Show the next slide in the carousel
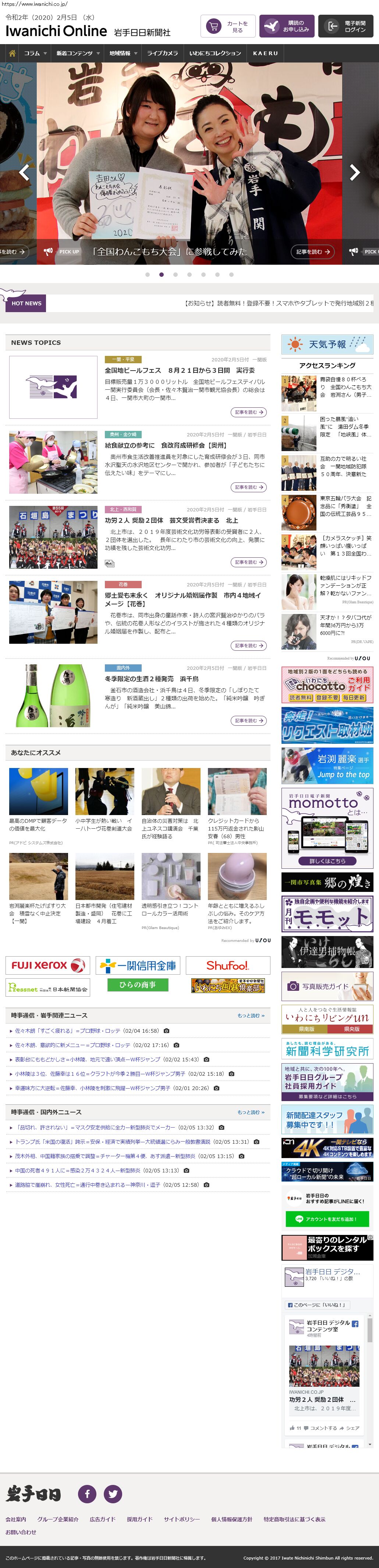The height and width of the screenshot is (1568, 379). pyautogui.click(x=355, y=172)
